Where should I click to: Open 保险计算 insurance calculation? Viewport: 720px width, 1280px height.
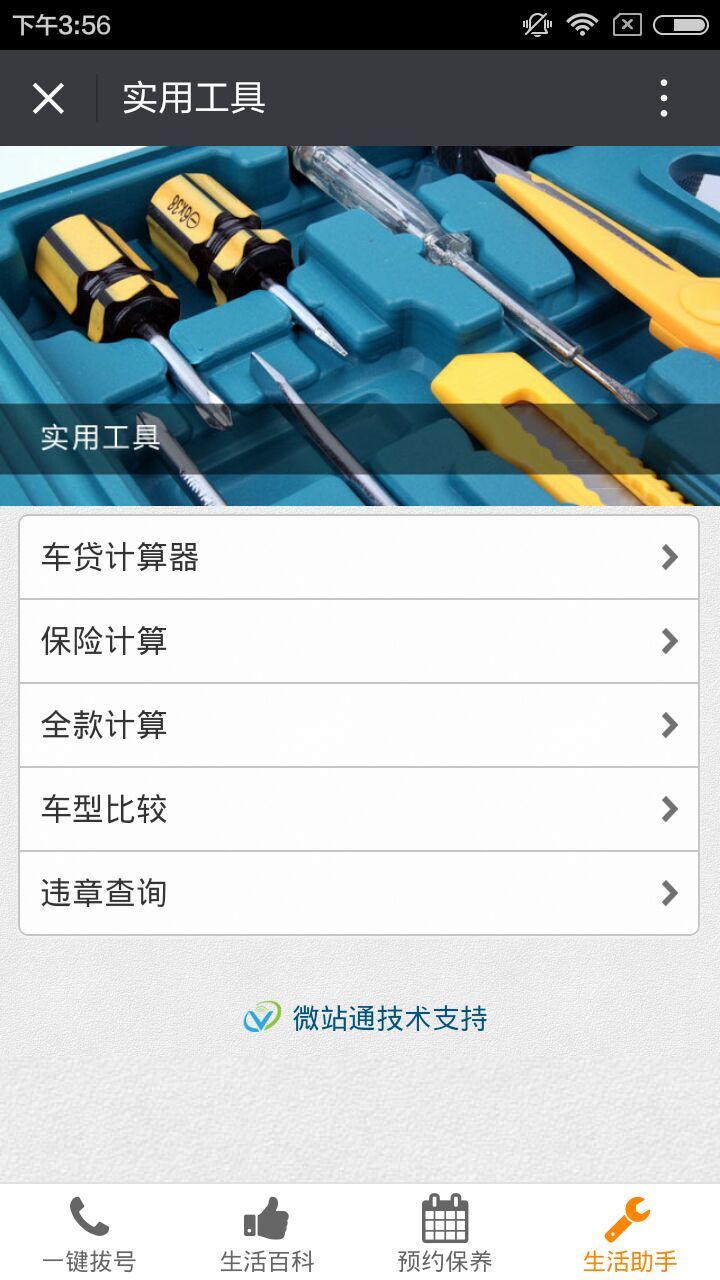(x=359, y=641)
